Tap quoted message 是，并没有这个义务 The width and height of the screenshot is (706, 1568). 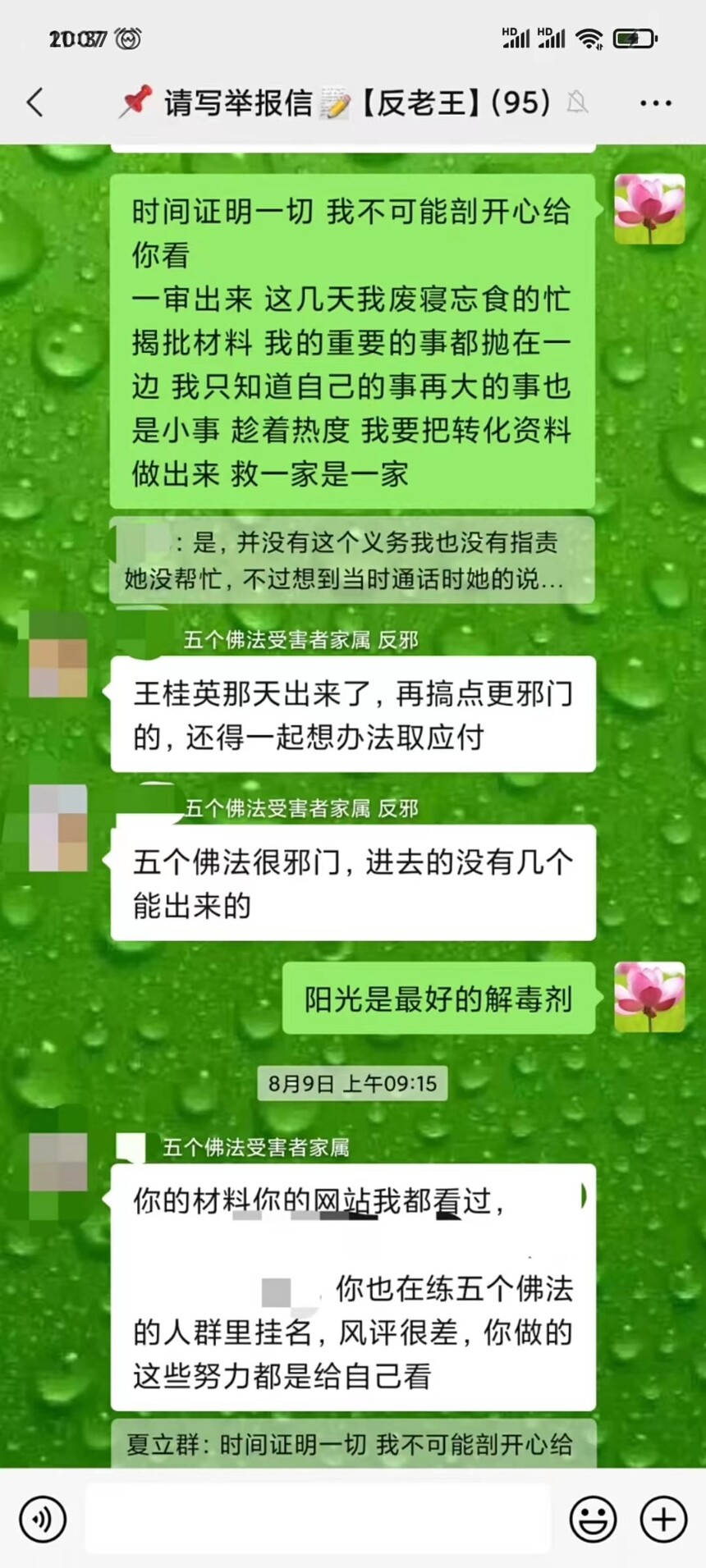pos(351,560)
